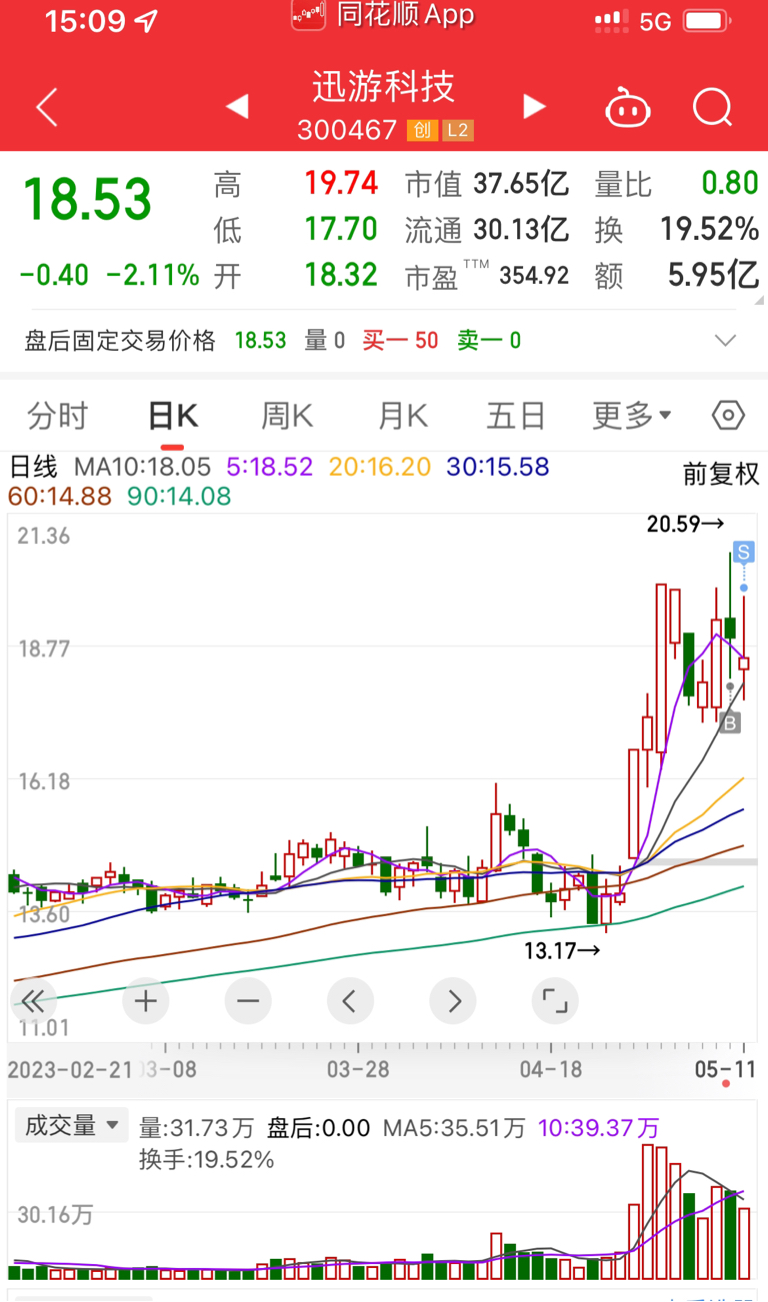Go back using the top-left arrow
Image resolution: width=768 pixels, height=1302 pixels.
46,107
